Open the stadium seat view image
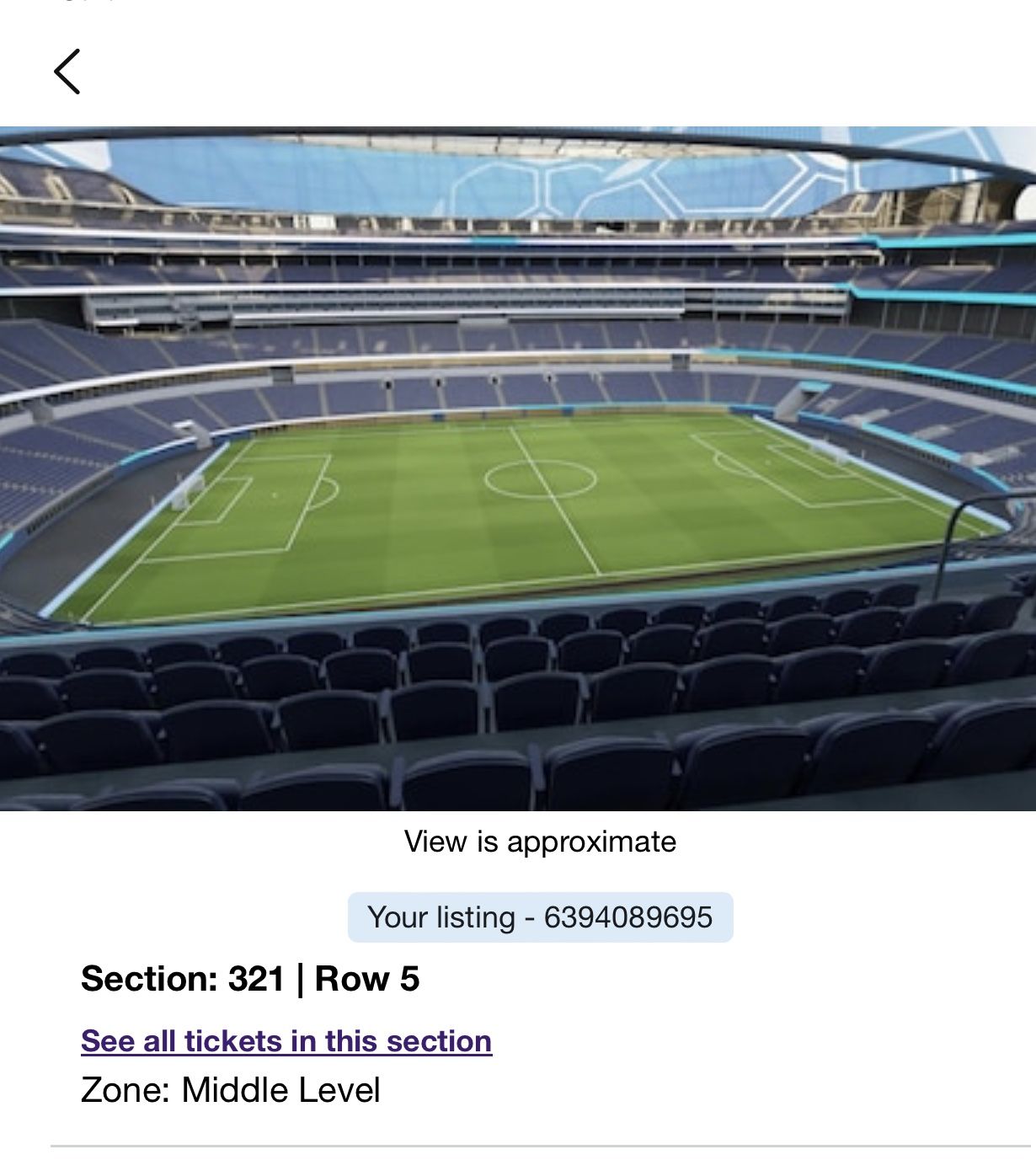 pos(518,468)
